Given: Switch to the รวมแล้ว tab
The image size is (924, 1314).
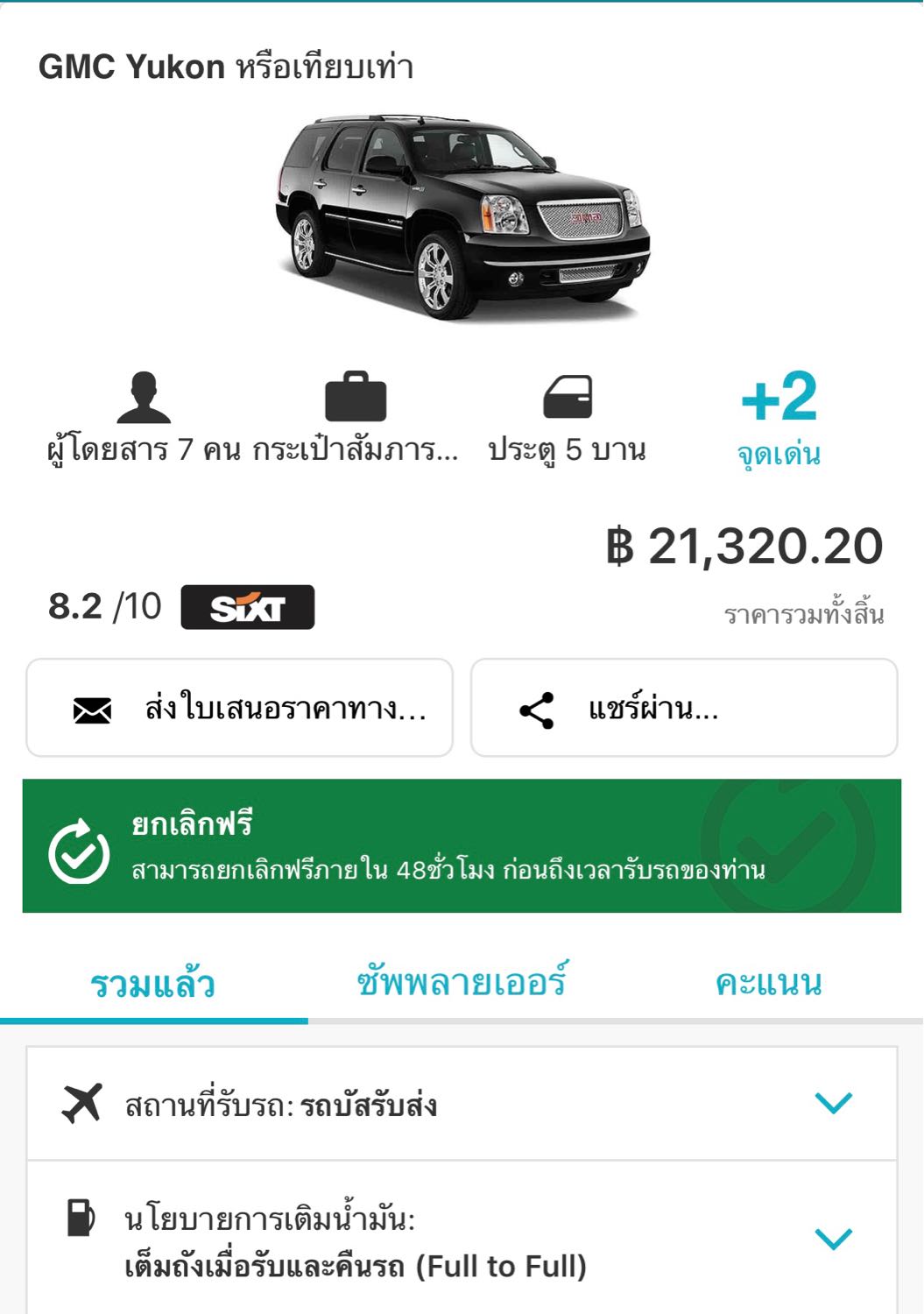Looking at the screenshot, I should [x=153, y=985].
